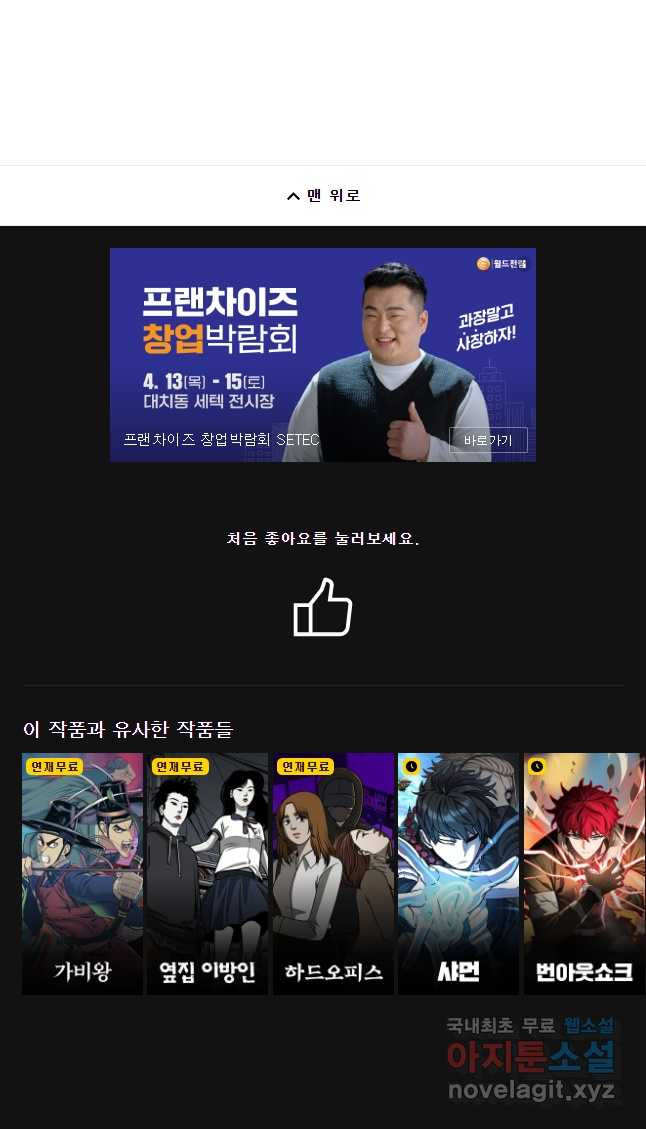Open the webtoon 옆집 이방인
The width and height of the screenshot is (646, 1129).
(207, 873)
